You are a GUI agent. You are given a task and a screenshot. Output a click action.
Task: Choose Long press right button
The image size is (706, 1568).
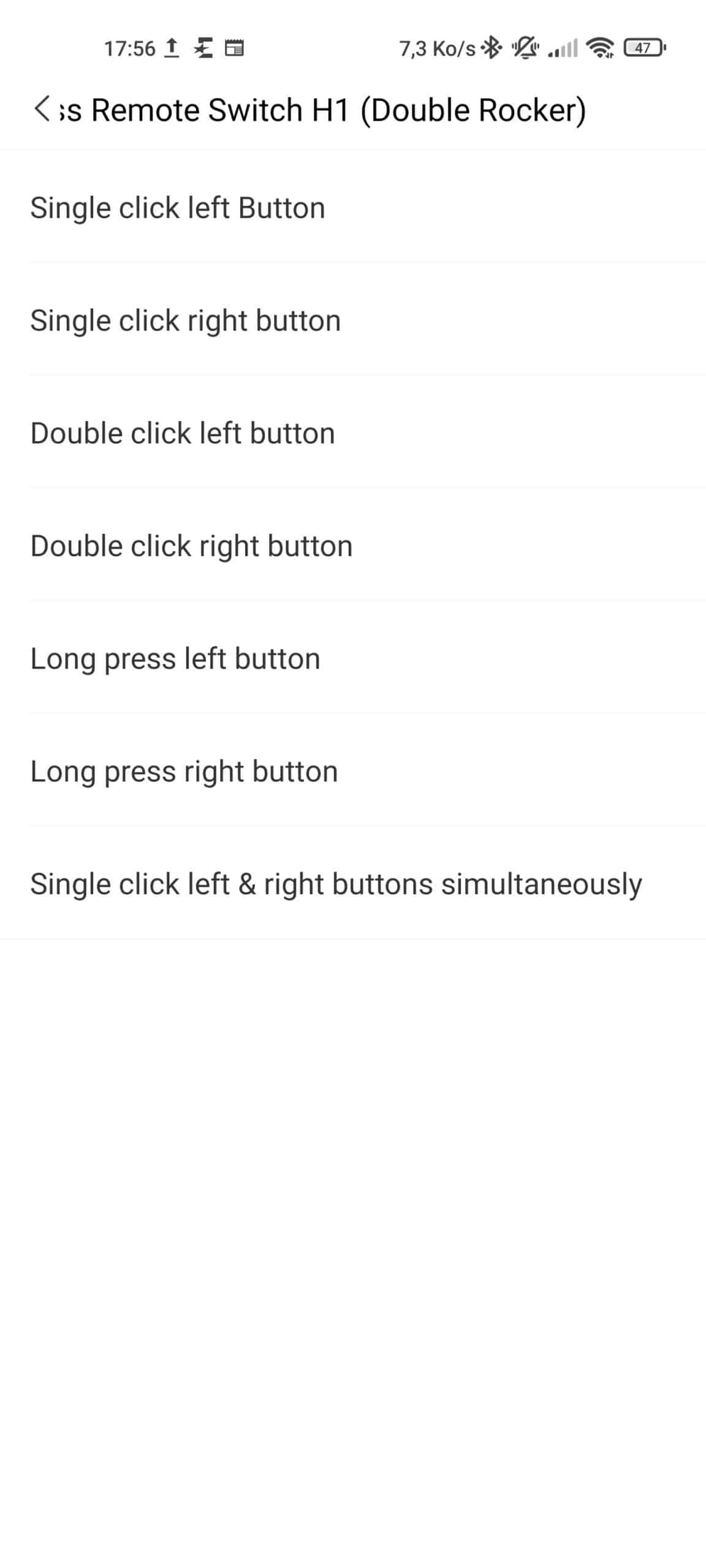point(353,770)
